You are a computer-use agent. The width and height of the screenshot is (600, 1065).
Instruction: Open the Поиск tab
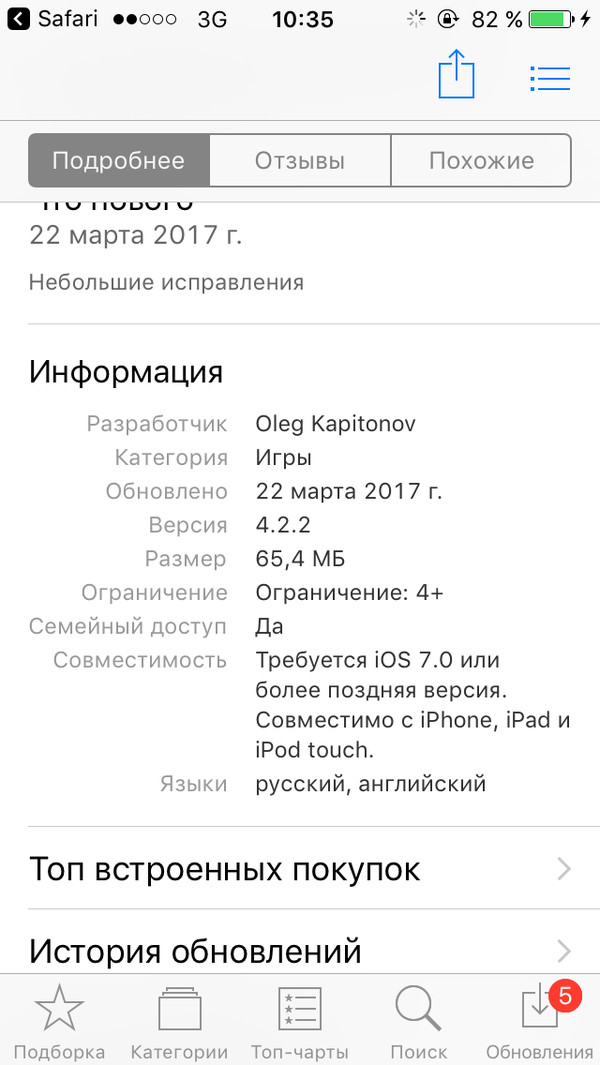[x=419, y=1021]
